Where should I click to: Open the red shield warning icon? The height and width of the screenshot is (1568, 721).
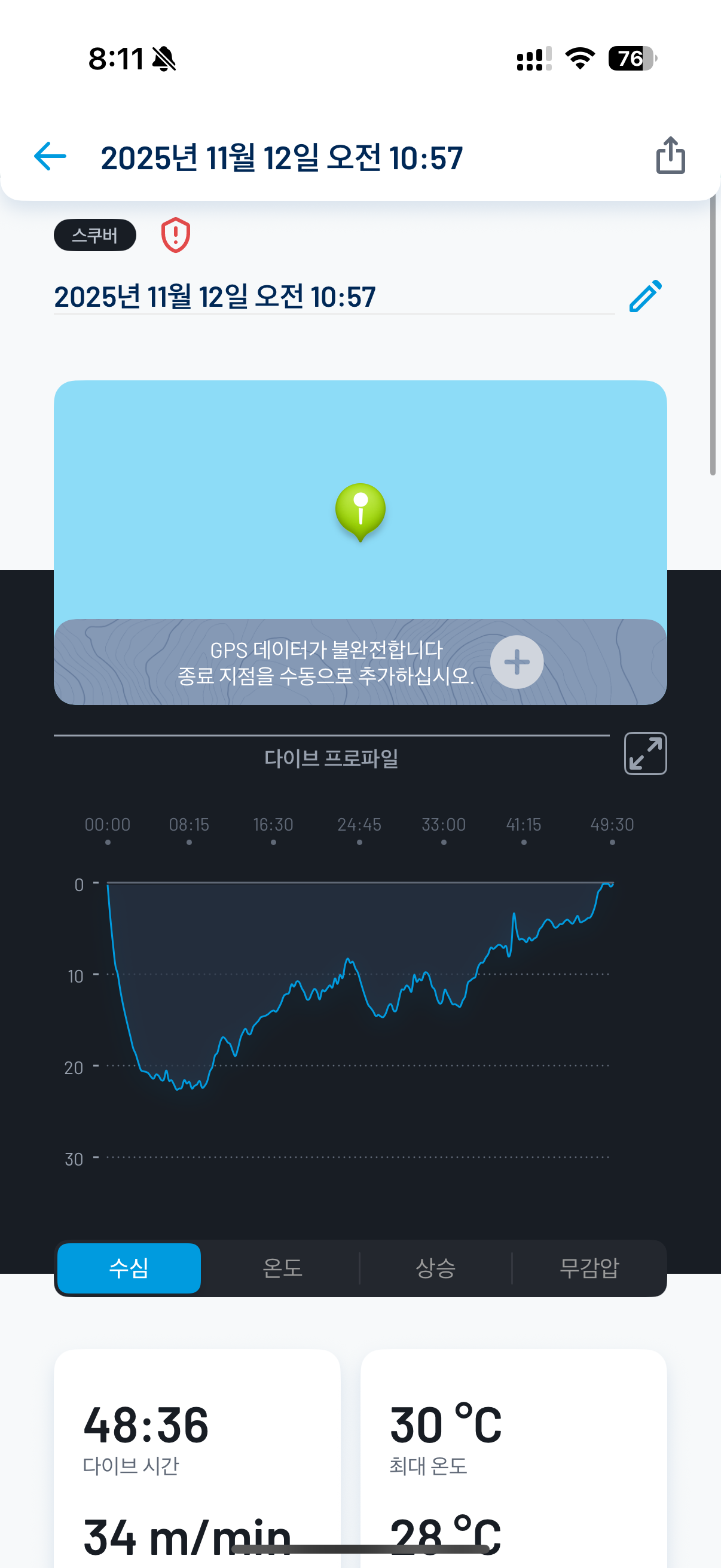(x=176, y=235)
